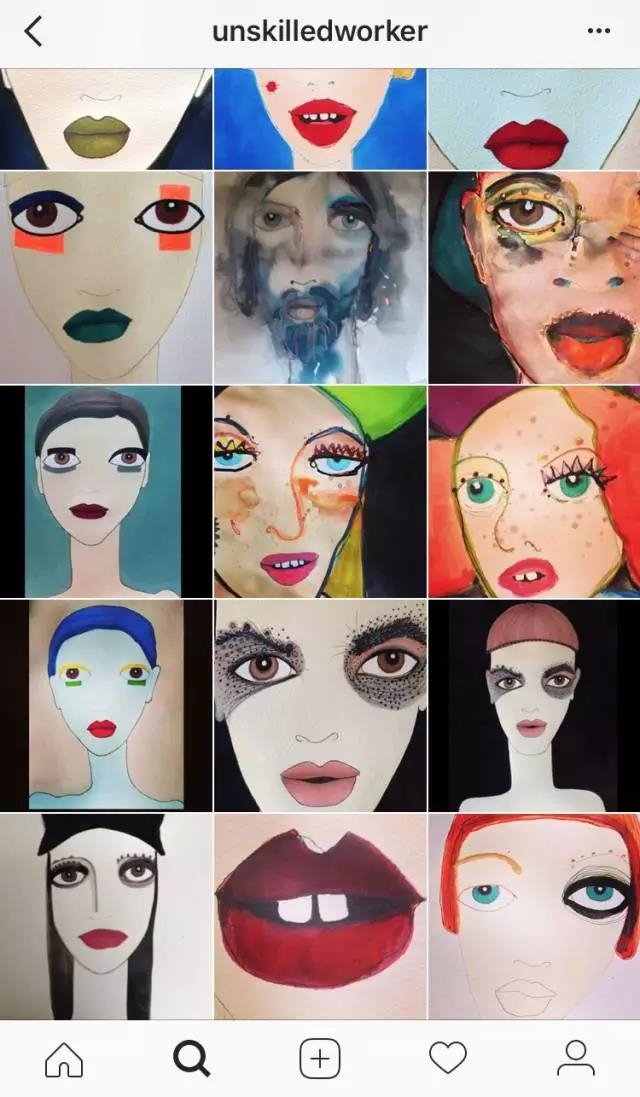Image resolution: width=640 pixels, height=1097 pixels.
Task: Open the three-dot overflow menu
Action: click(598, 32)
